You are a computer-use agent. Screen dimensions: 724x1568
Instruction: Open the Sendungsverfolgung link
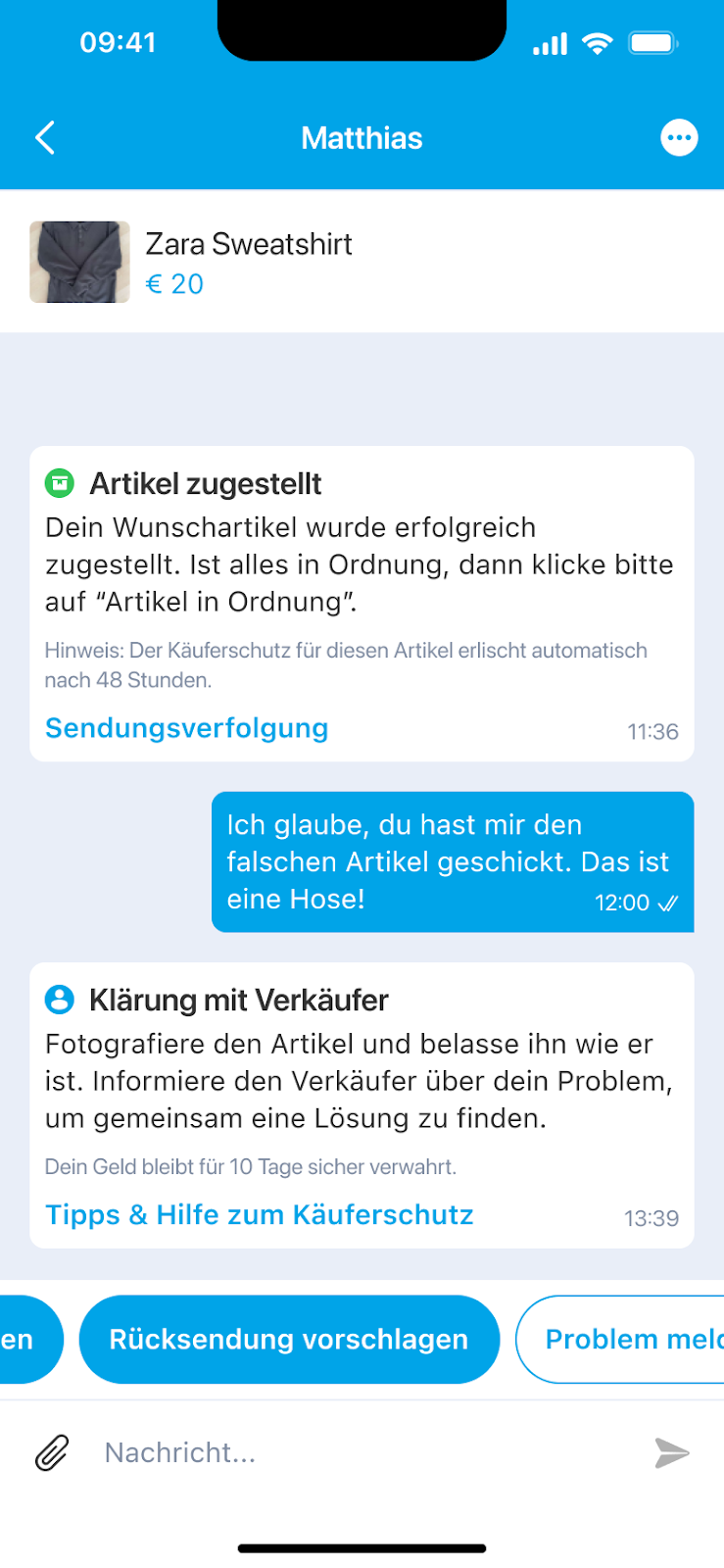[x=187, y=728]
